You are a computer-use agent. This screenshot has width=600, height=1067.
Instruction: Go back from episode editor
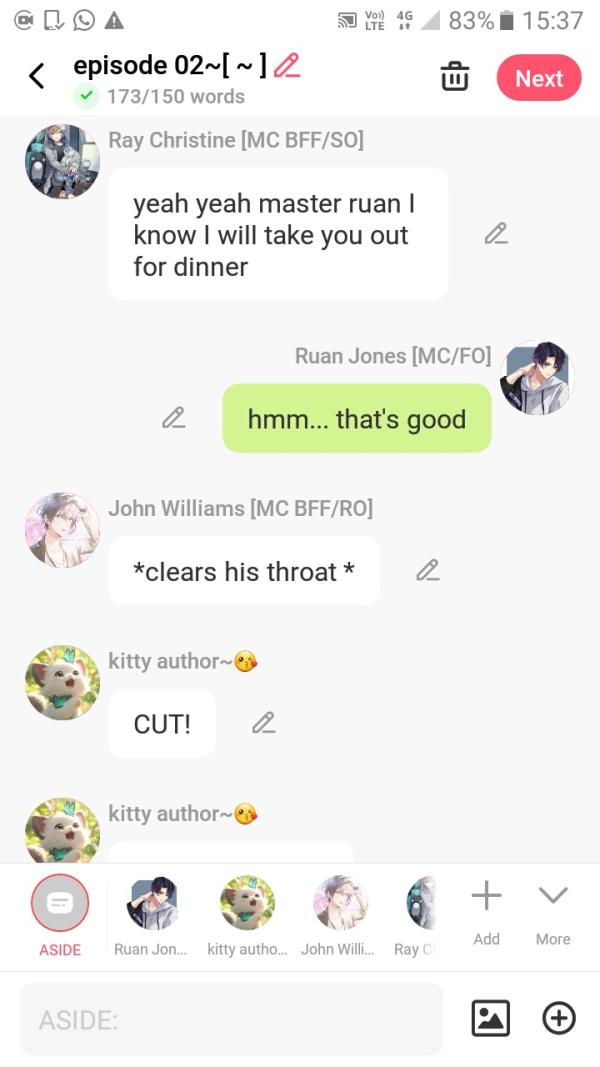tap(37, 76)
